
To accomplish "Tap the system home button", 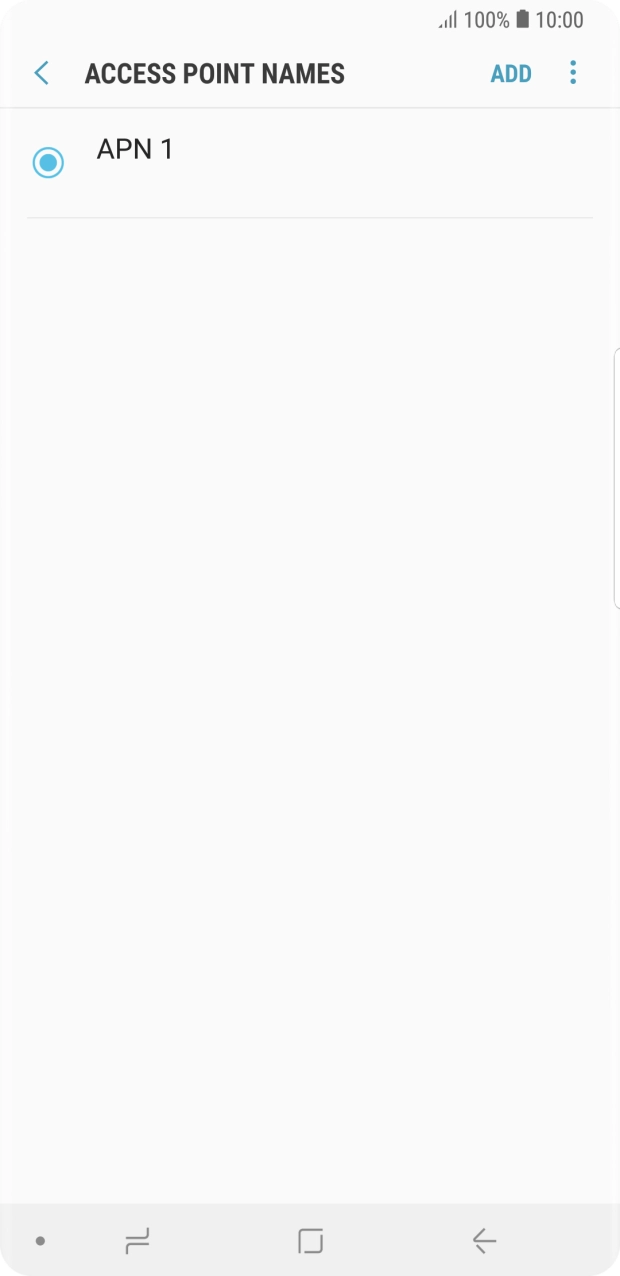I will point(310,1241).
